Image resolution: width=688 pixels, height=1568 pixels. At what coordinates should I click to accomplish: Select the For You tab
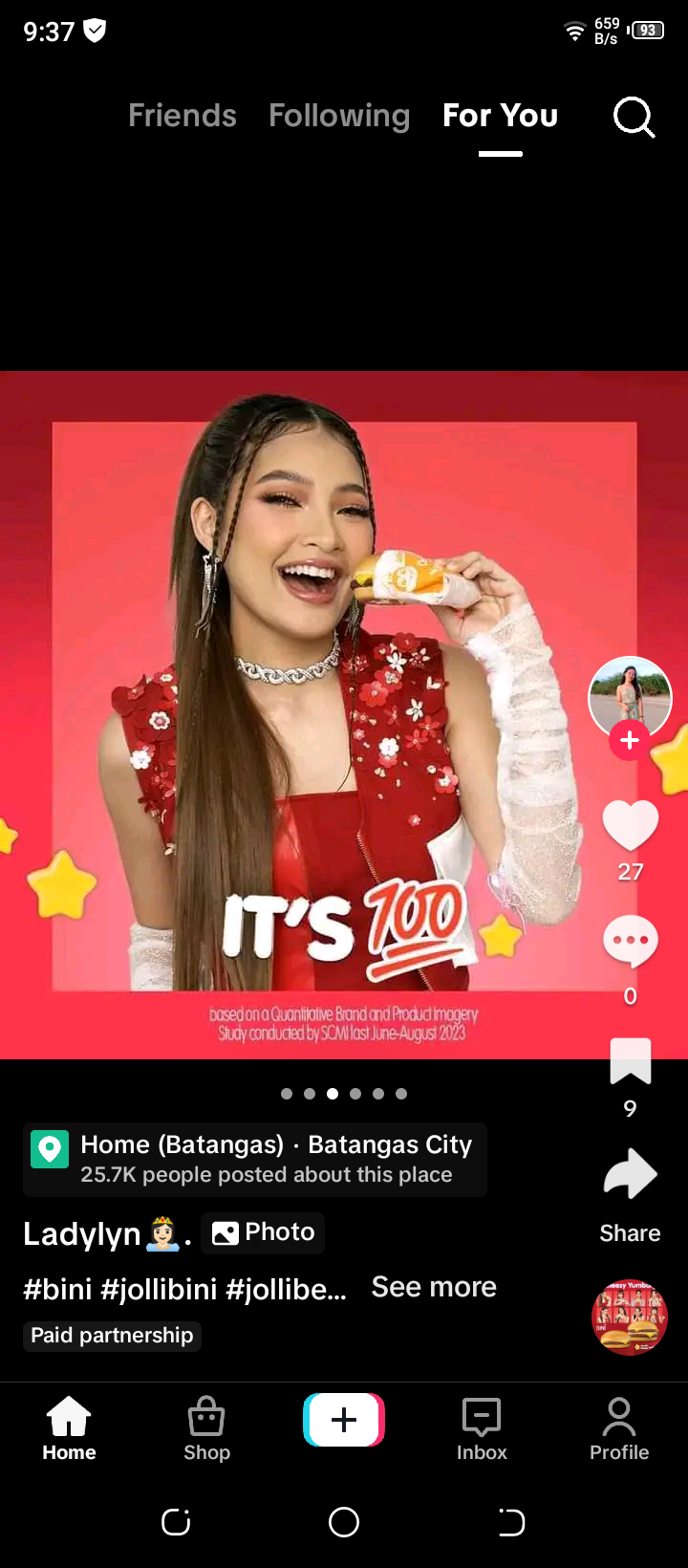coord(500,116)
